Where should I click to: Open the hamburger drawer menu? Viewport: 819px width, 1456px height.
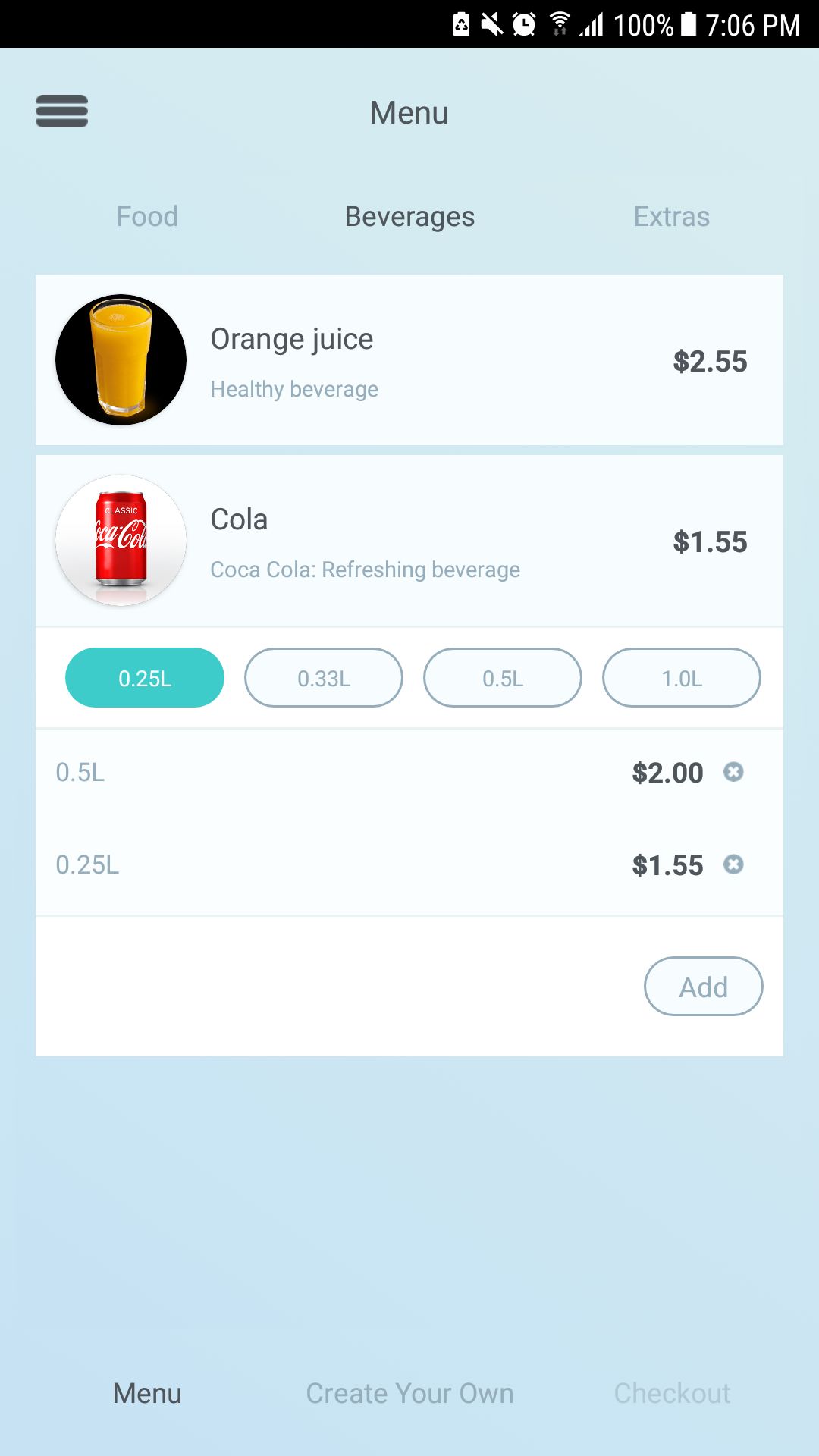coord(61,111)
